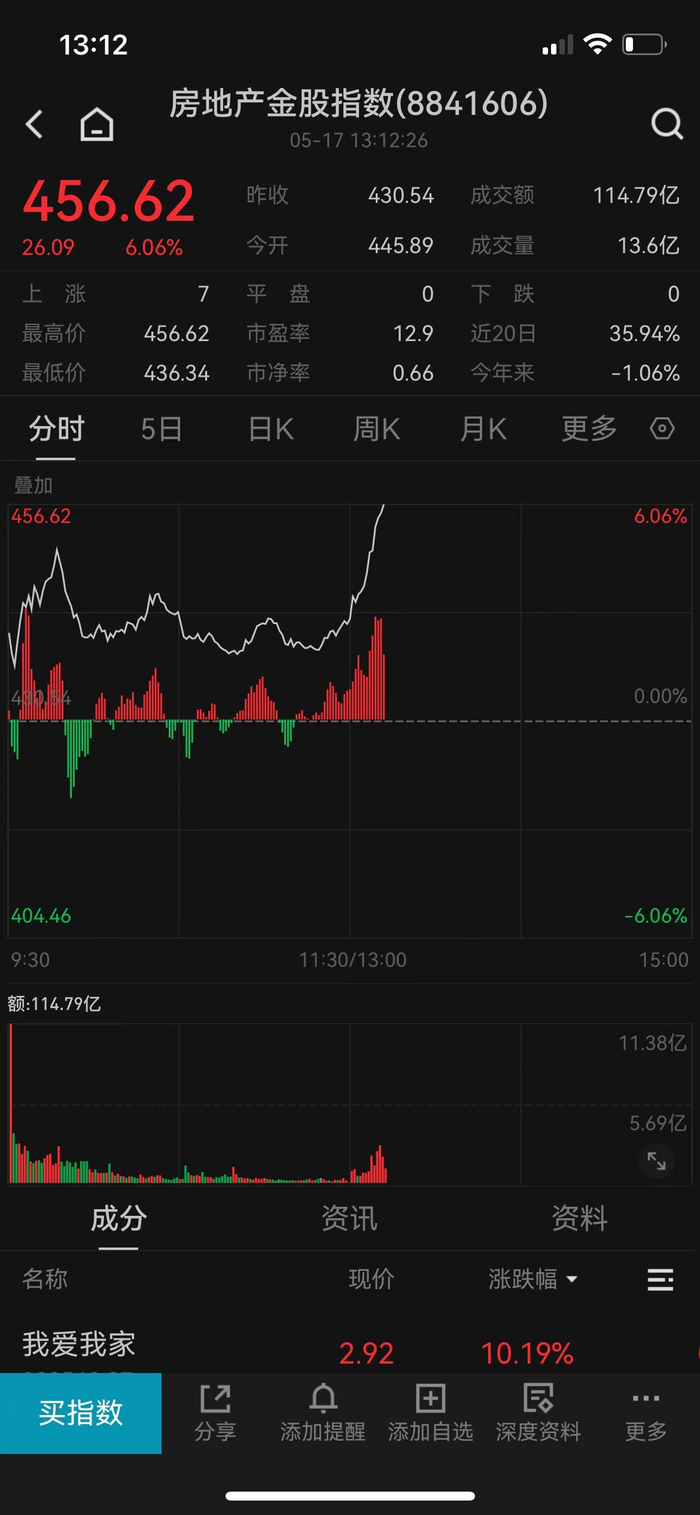Add a price alert with 添加提醒
This screenshot has height=1515, width=700.
pyautogui.click(x=323, y=1412)
